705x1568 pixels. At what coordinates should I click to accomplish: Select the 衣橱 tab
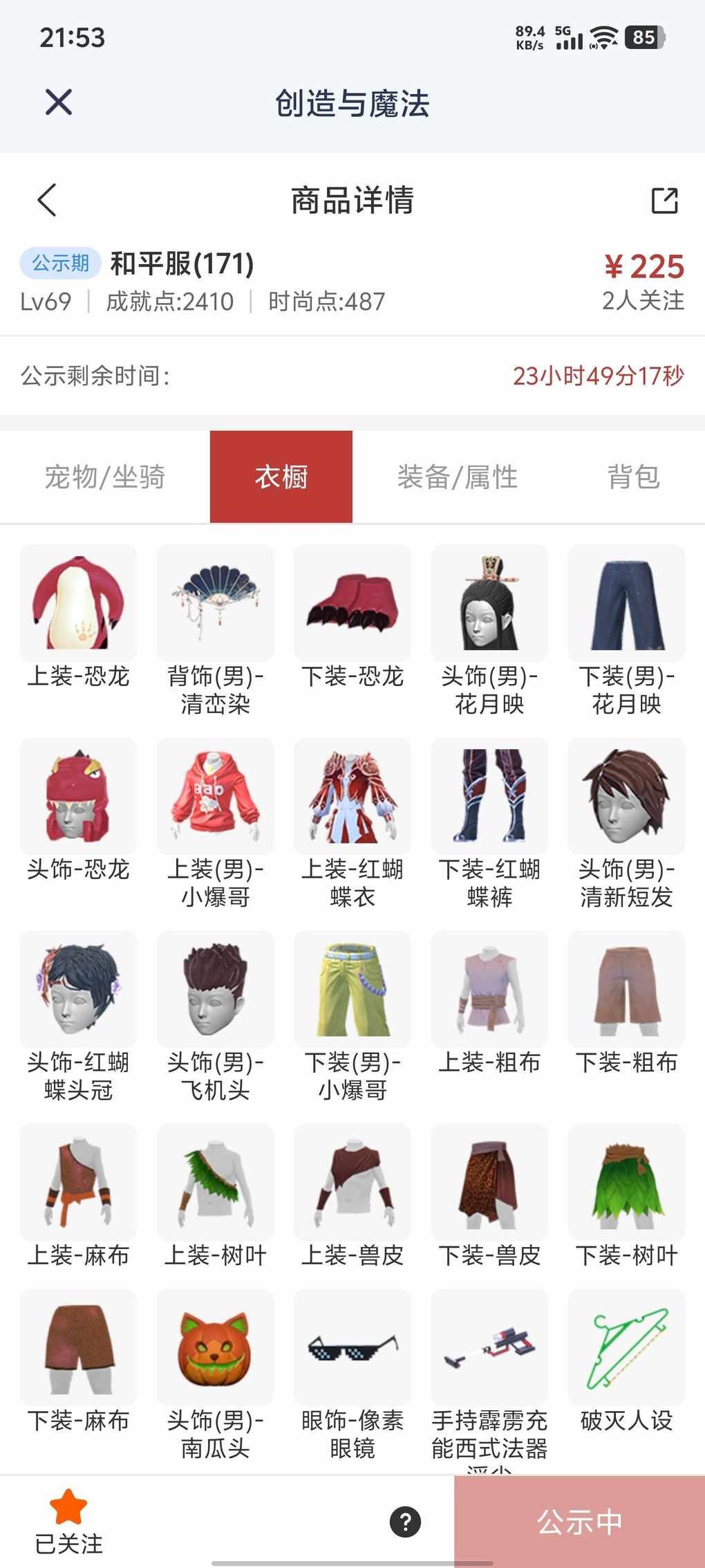pos(281,477)
